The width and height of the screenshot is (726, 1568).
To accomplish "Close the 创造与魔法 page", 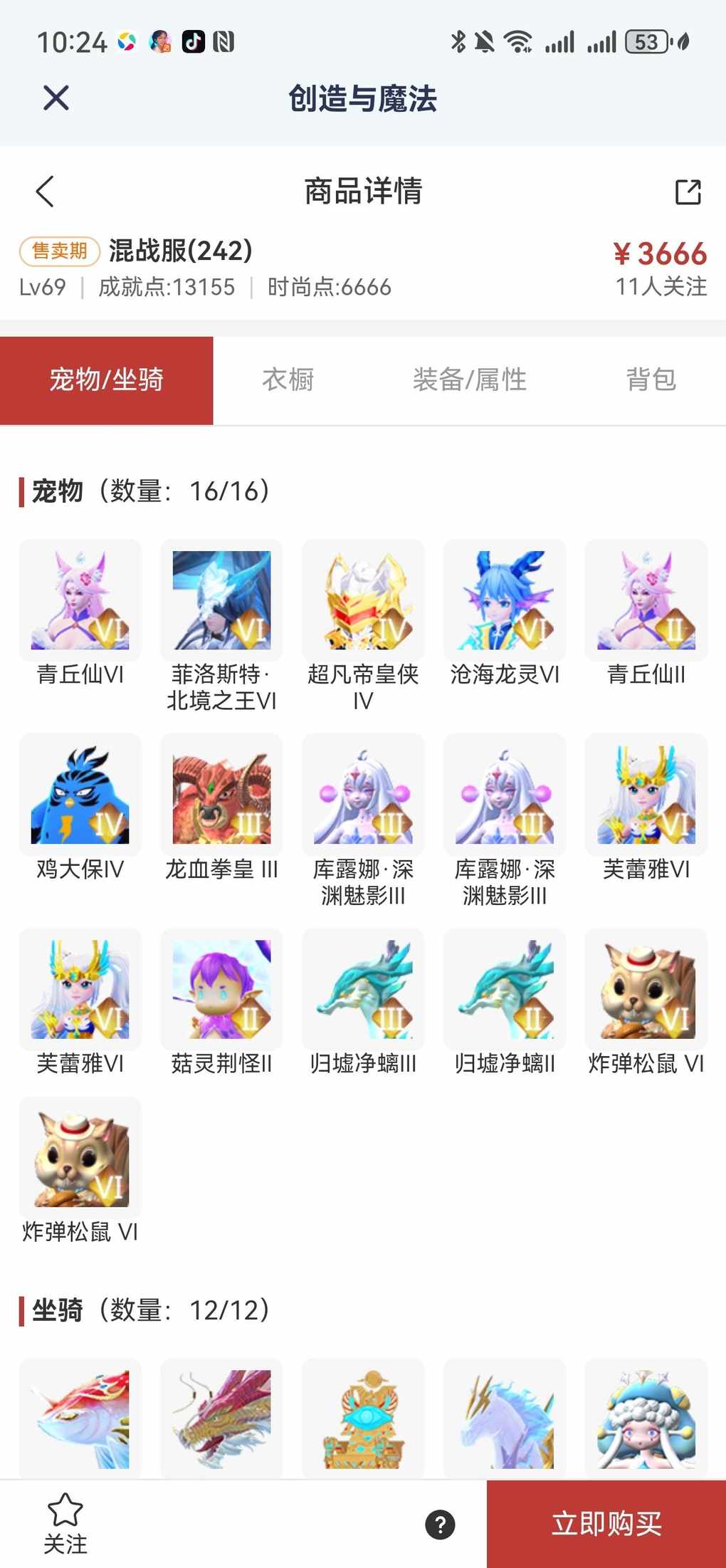I will (x=56, y=98).
